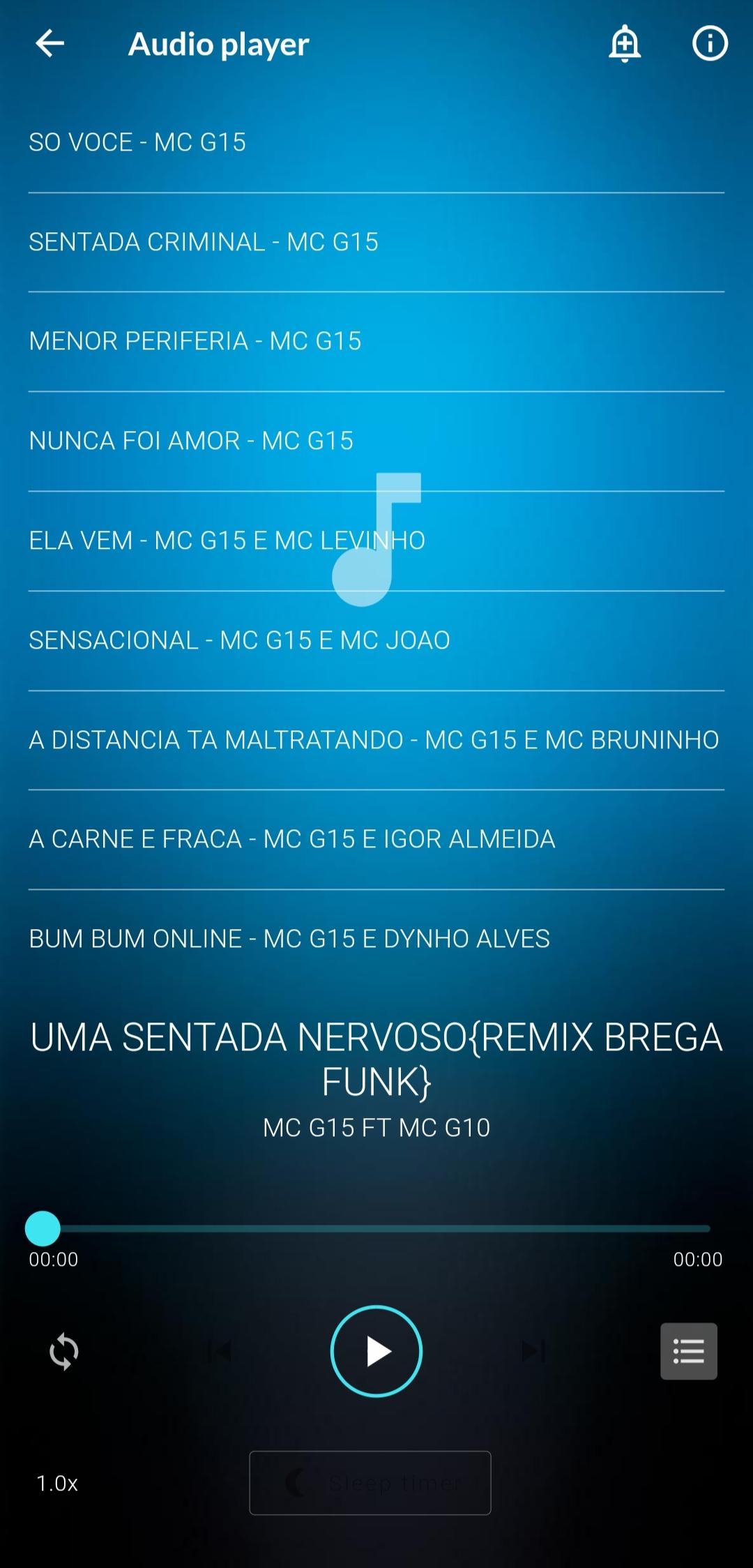Tap the bell icon with plus
The image size is (753, 1568).
pyautogui.click(x=625, y=44)
